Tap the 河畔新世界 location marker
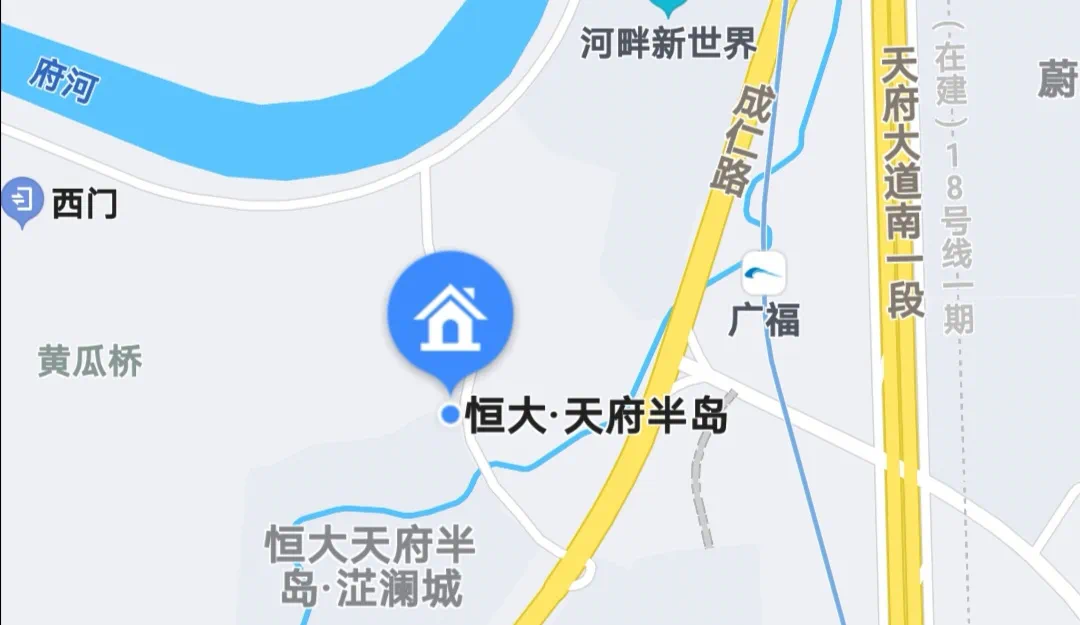The image size is (1080, 625). [x=666, y=6]
